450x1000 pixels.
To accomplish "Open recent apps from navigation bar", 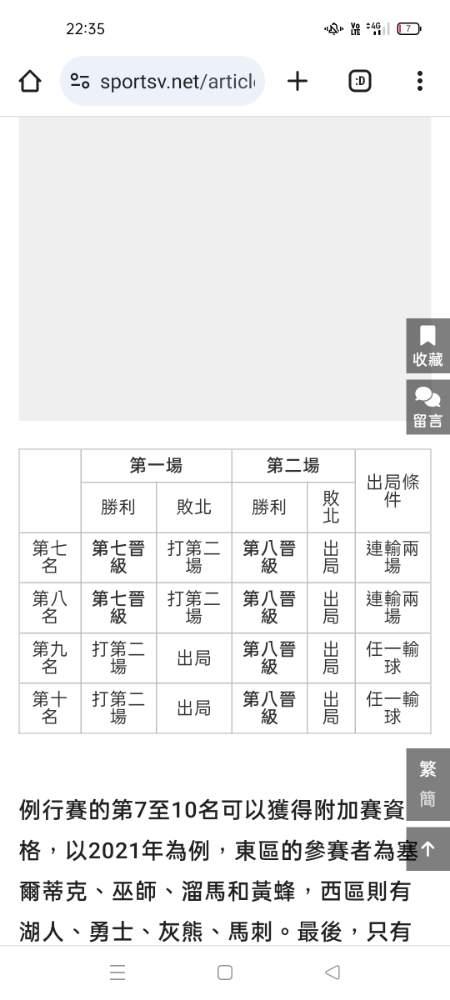I will [117, 972].
